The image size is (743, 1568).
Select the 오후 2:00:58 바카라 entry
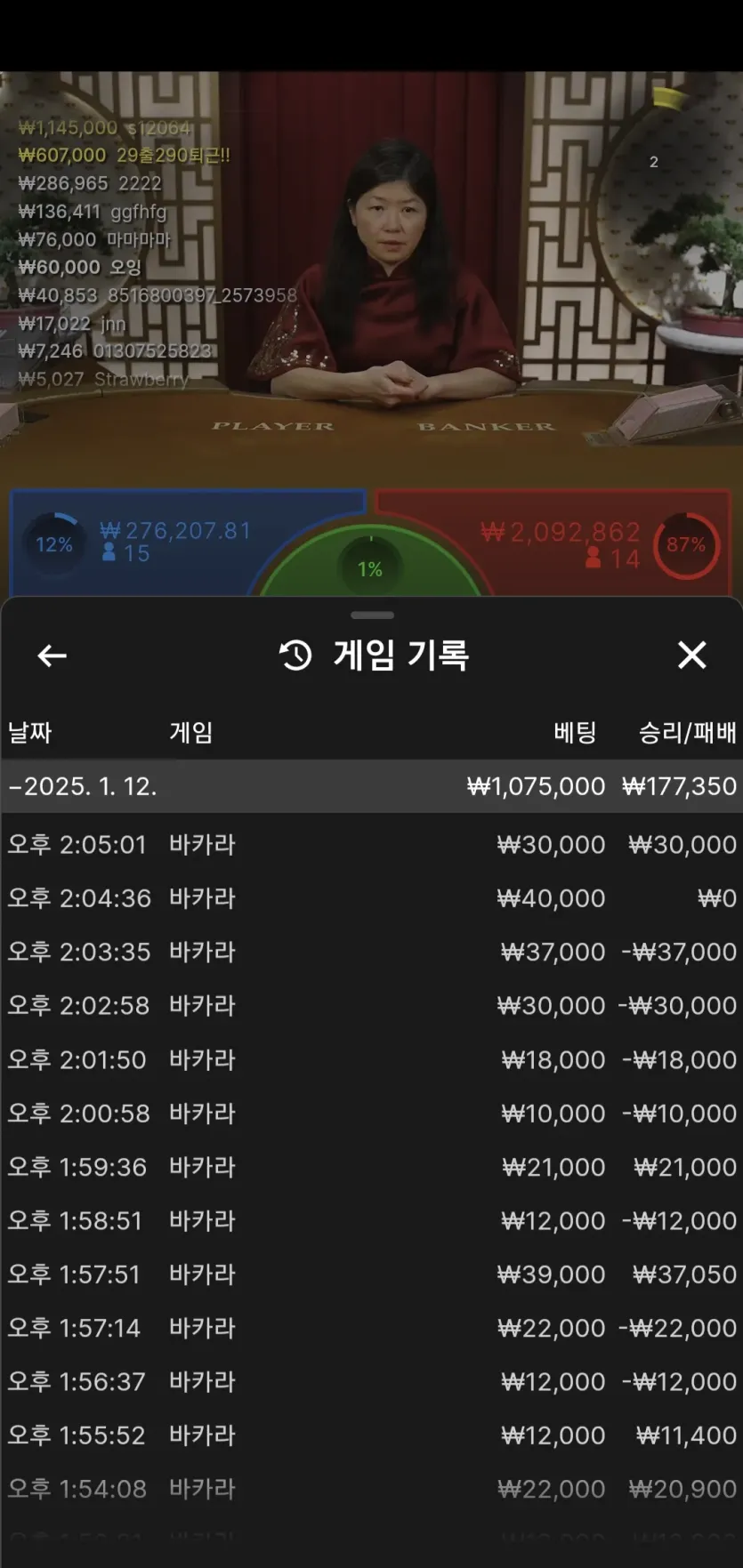pos(371,1113)
